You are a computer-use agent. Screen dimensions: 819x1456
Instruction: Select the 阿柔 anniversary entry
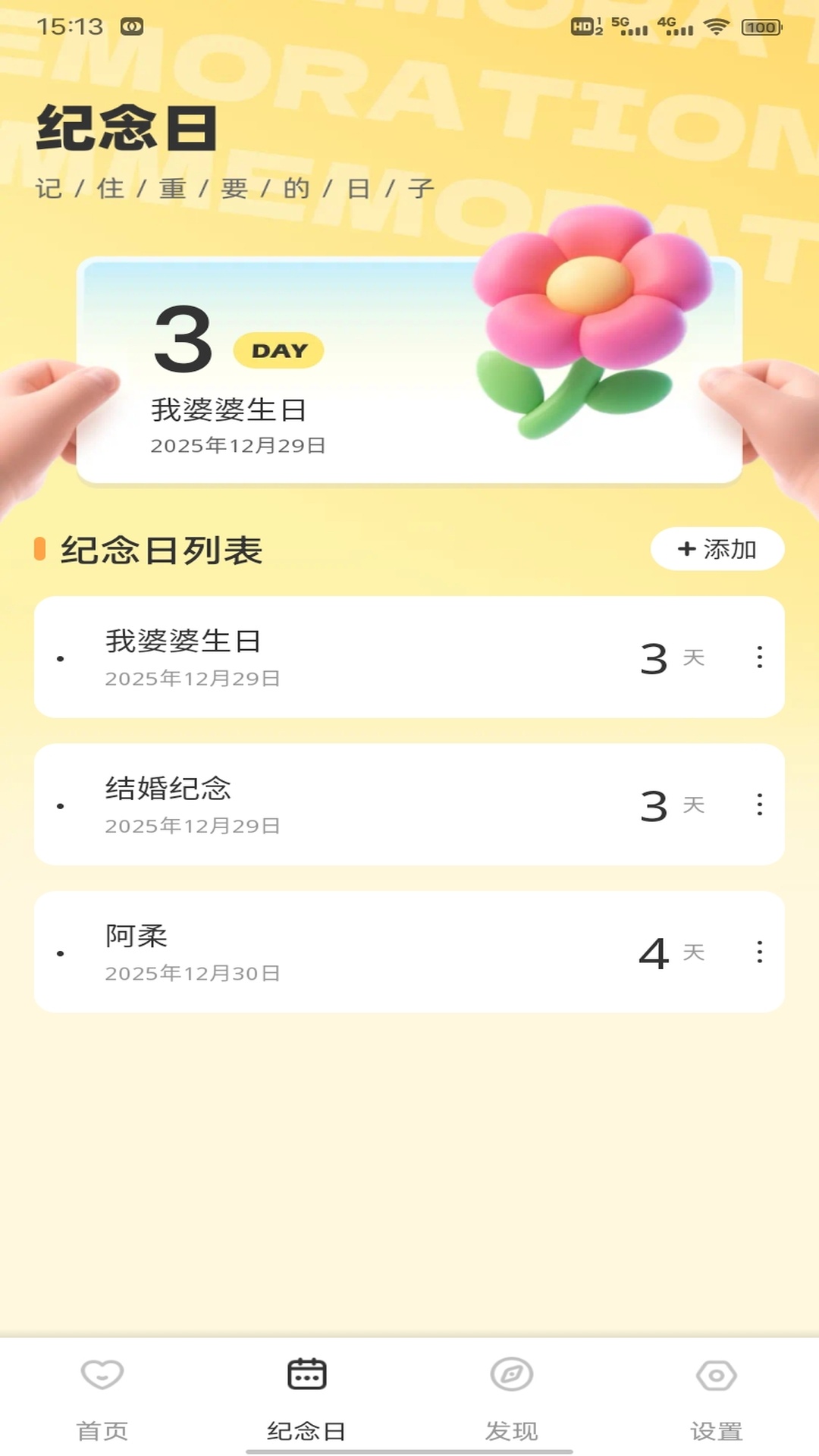click(341, 952)
